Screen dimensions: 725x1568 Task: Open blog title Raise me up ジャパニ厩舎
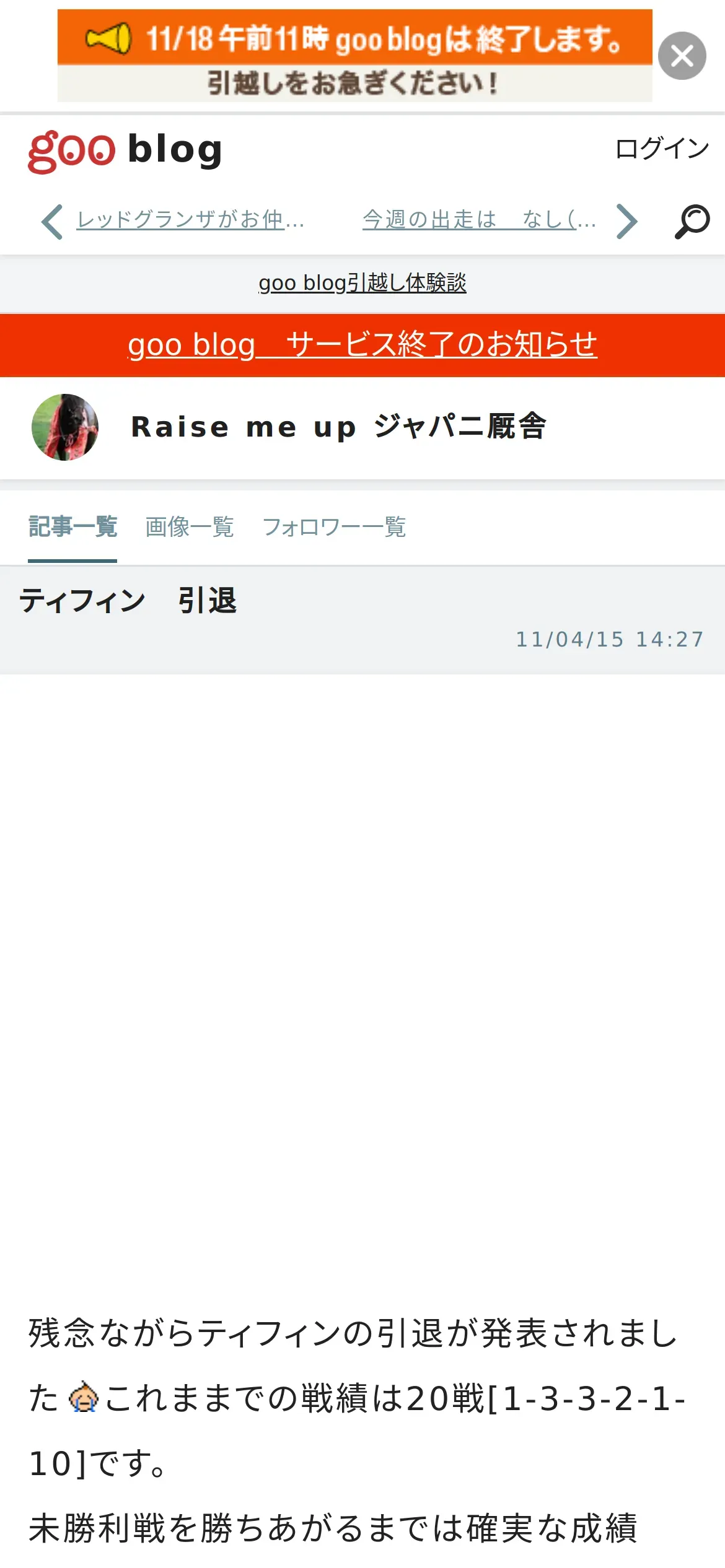pos(338,427)
